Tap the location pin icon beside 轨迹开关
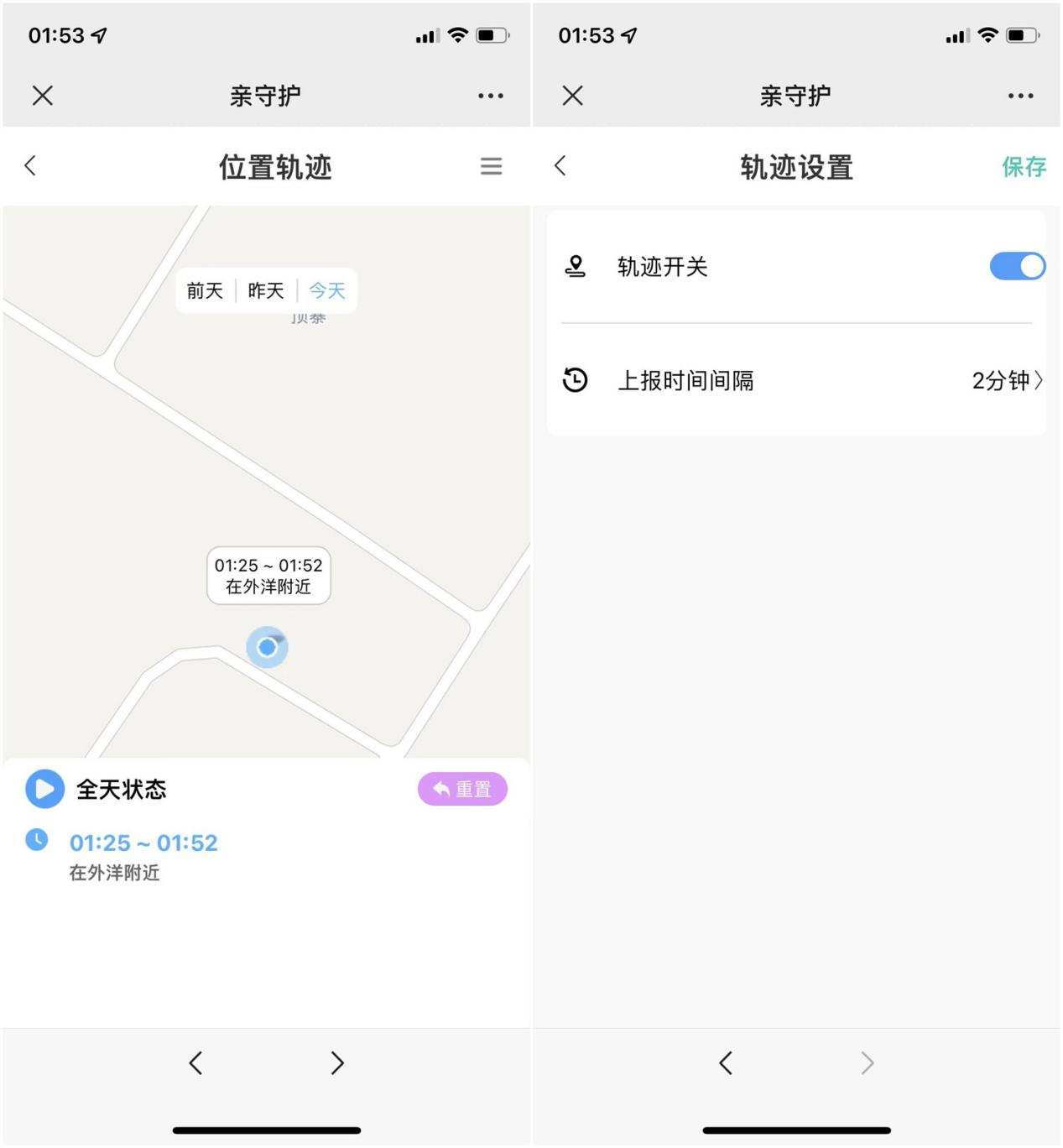 (576, 267)
